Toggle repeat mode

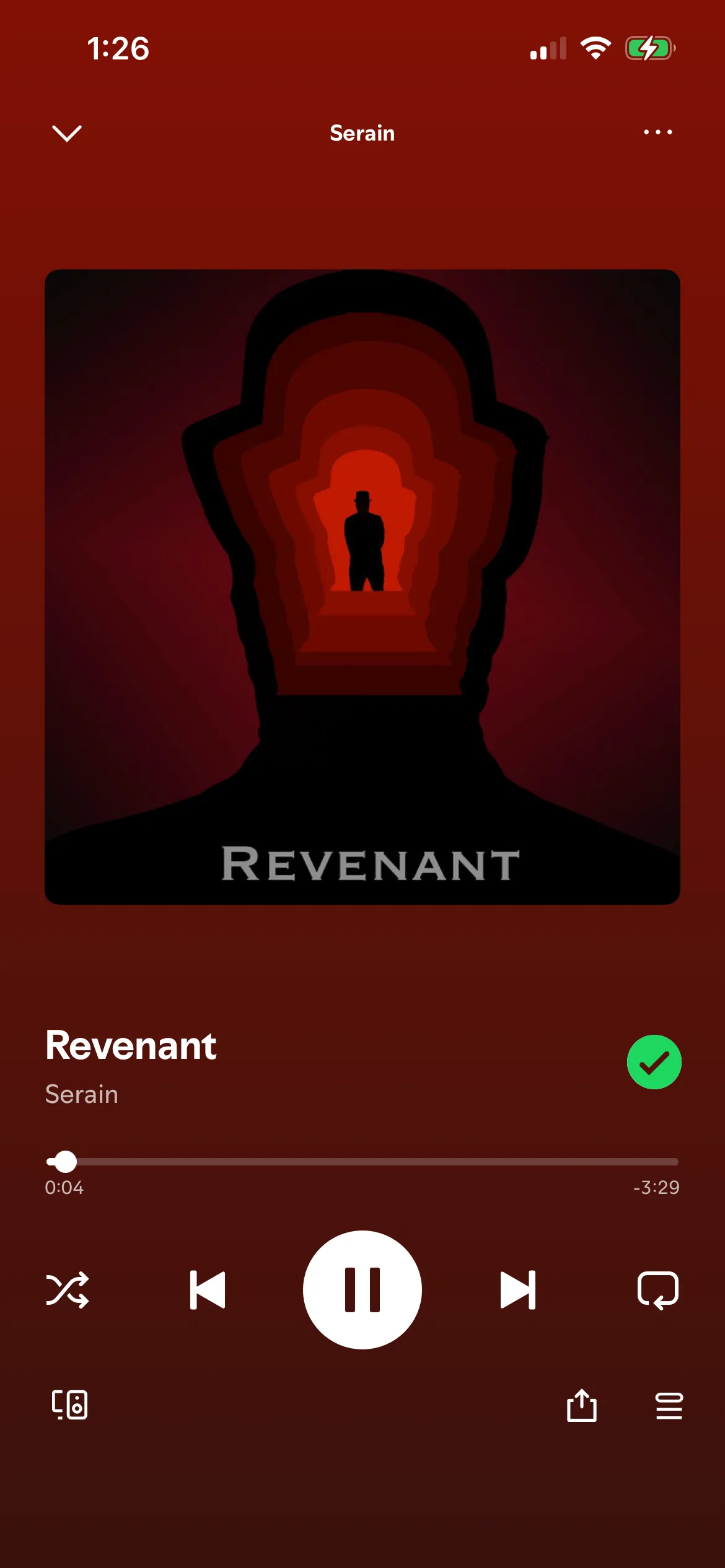[x=657, y=1290]
